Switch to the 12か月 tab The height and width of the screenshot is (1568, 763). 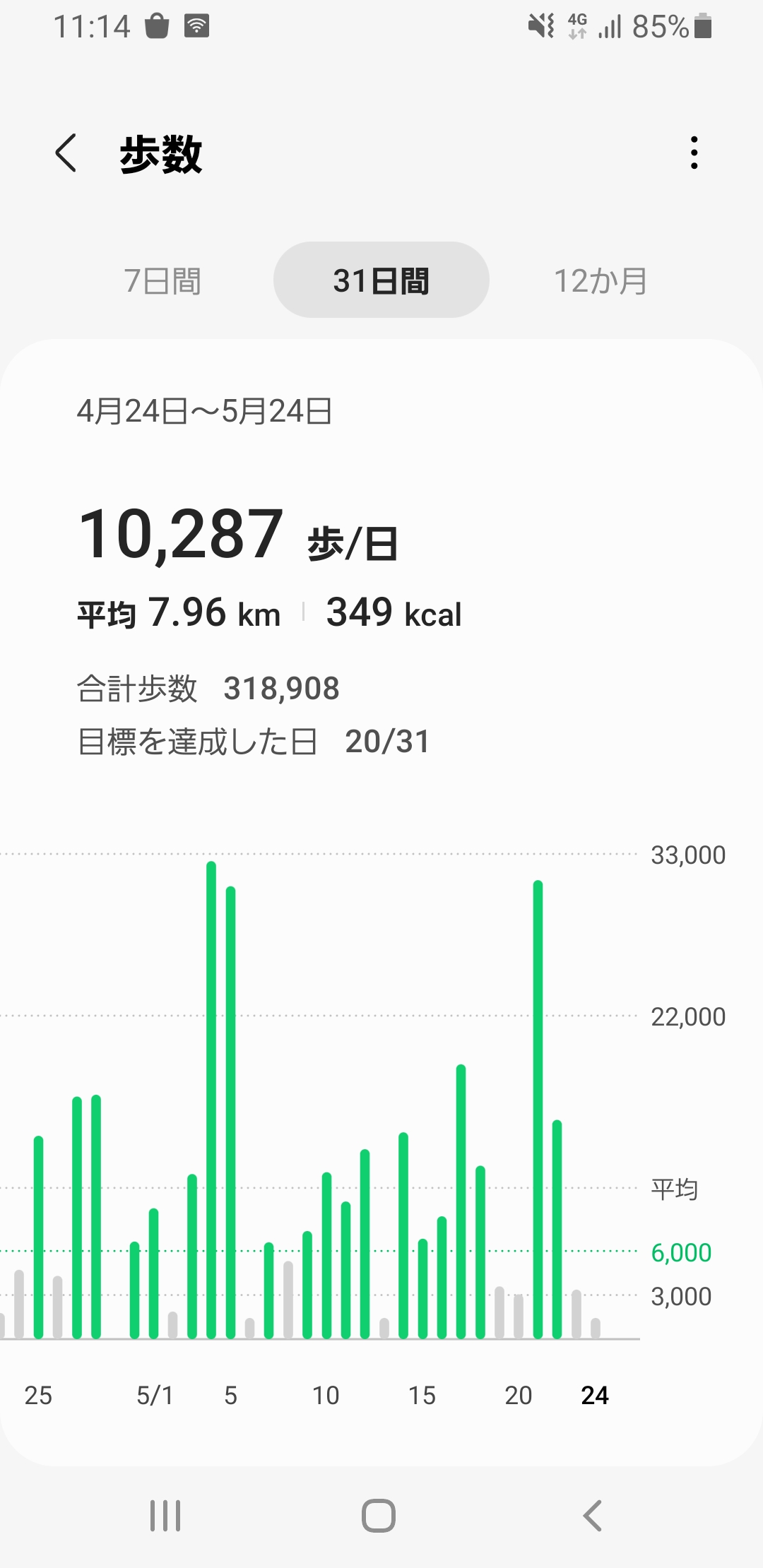tap(600, 280)
